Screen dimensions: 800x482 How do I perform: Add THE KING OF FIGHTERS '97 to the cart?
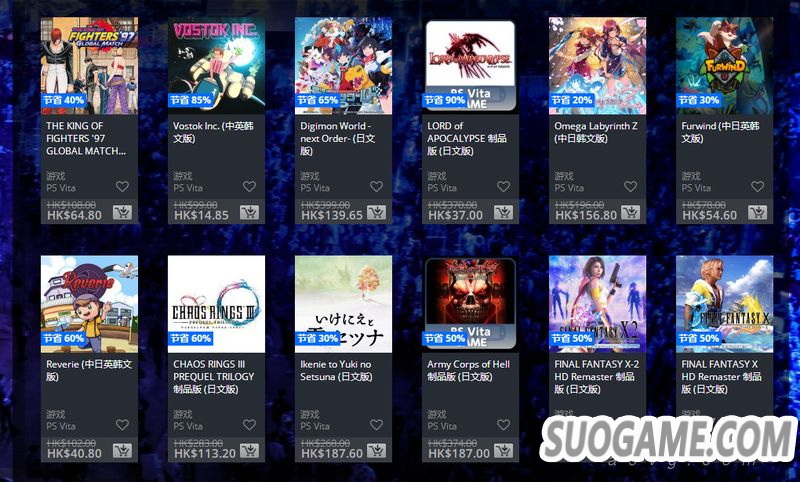[122, 213]
